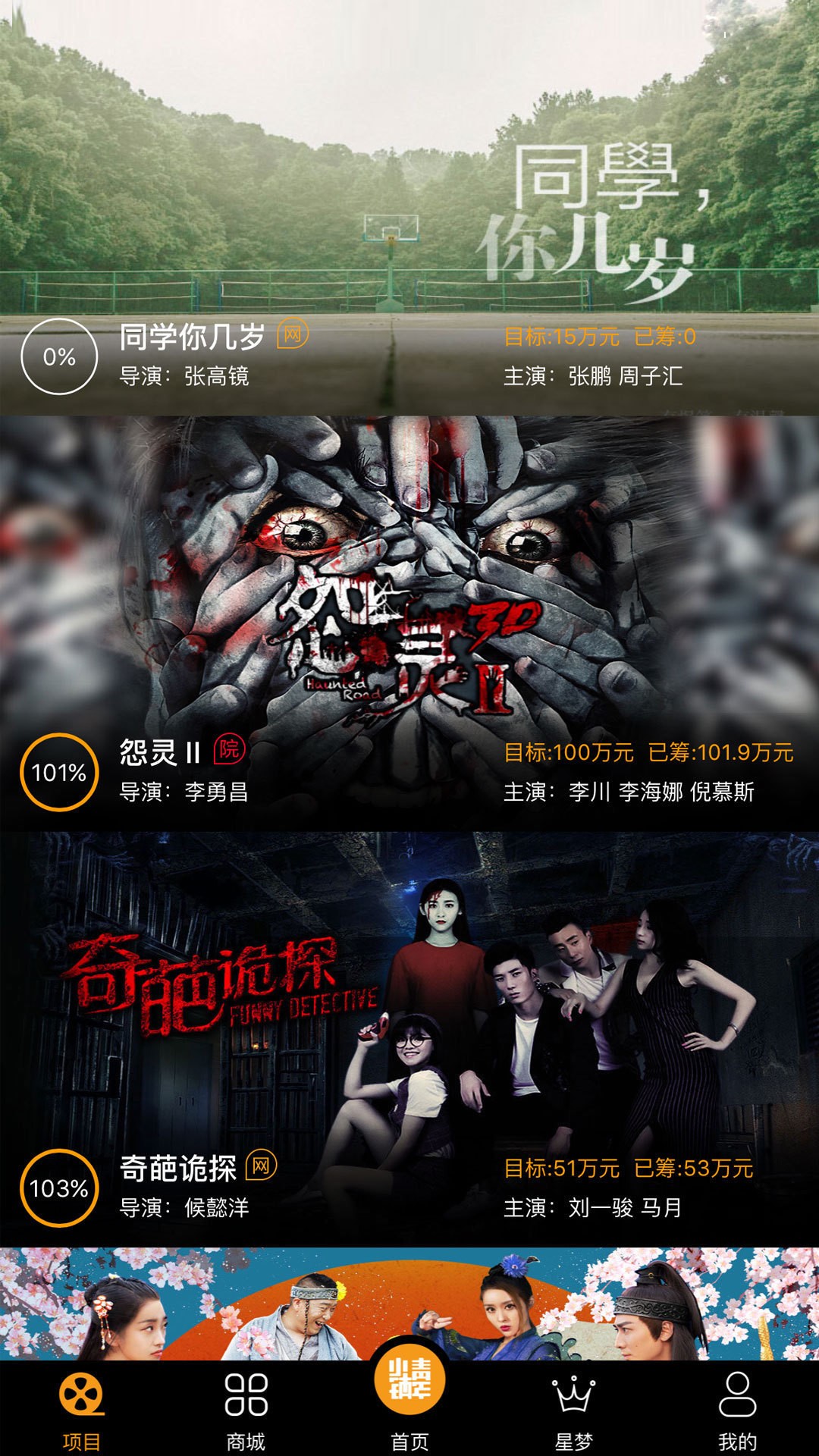
Task: View the 奇葩诡探 crowdfunding project
Action: 409,1039
